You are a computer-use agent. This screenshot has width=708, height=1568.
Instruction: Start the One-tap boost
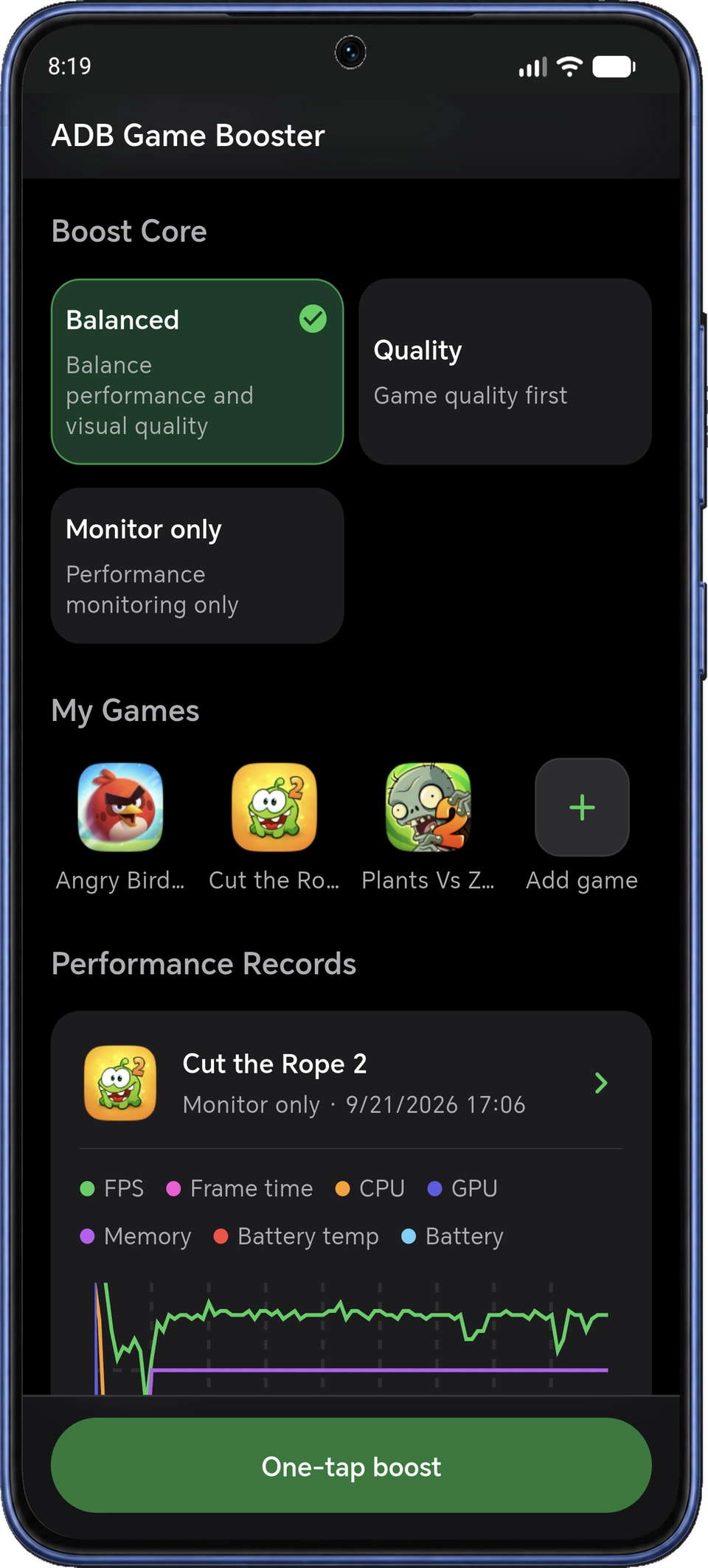(351, 1466)
